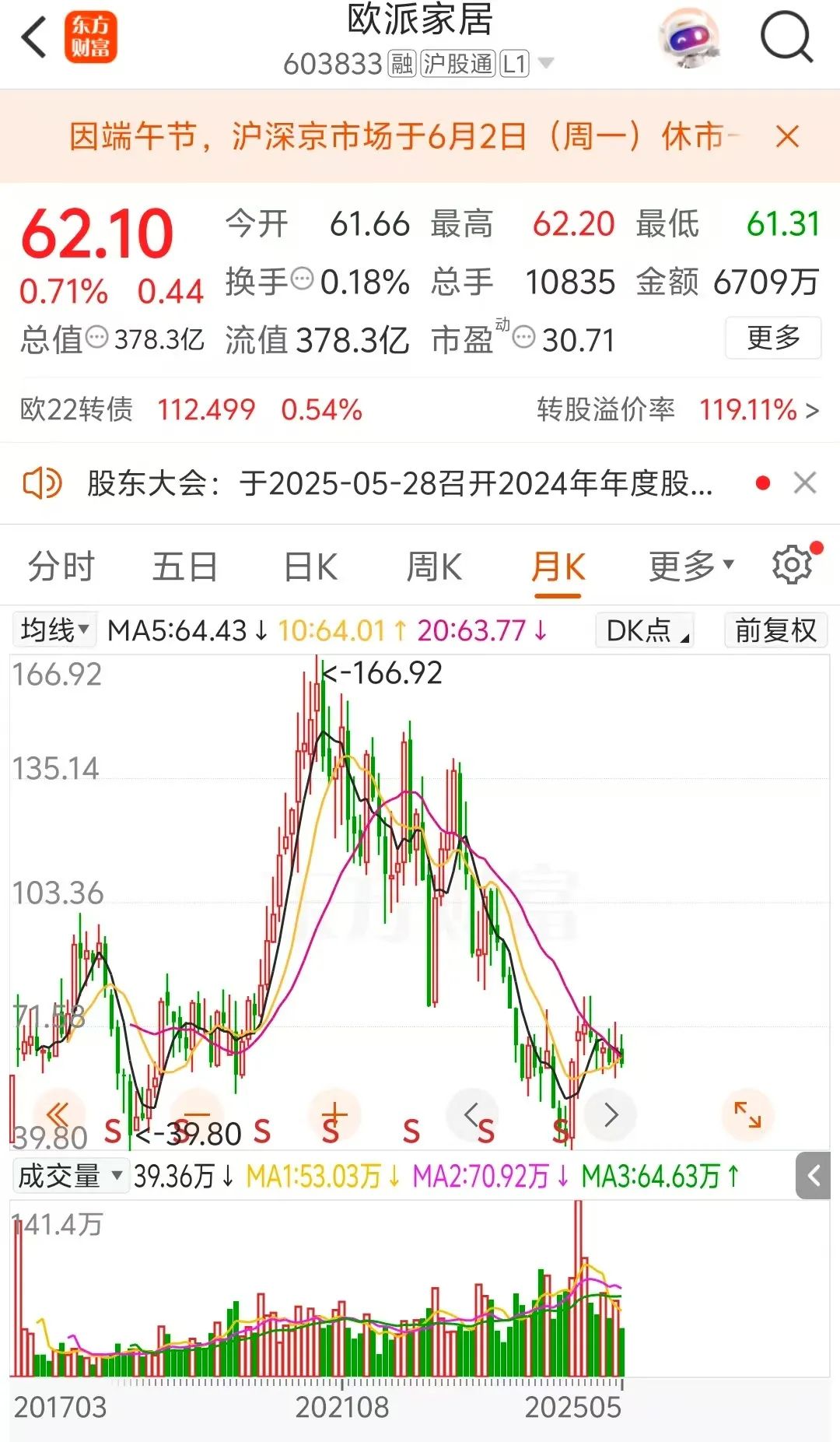This screenshot has height=1442, width=840.
Task: Open the stock title dropdown arrow
Action: 546,63
